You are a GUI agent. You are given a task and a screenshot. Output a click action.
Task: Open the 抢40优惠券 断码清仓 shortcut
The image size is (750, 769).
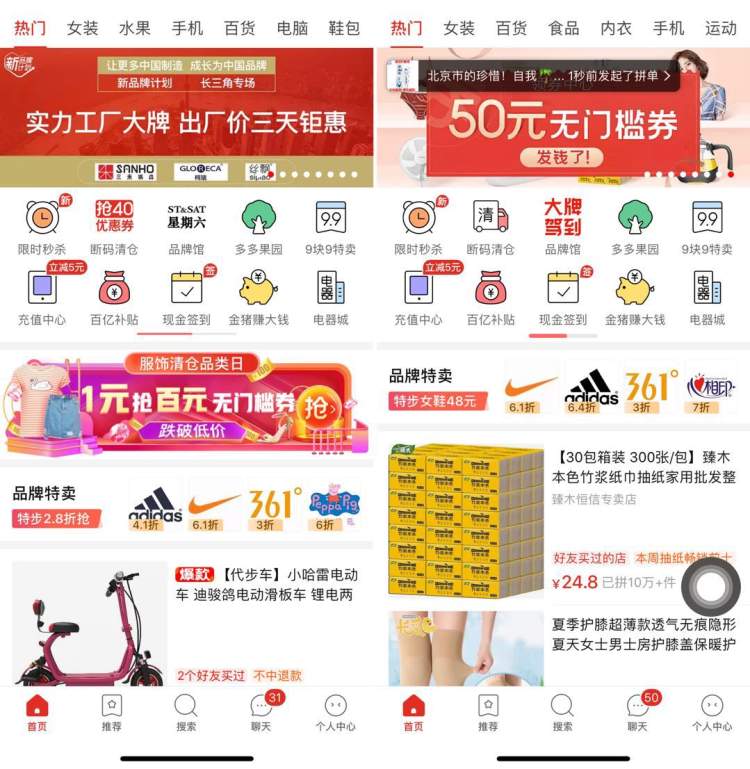(113, 227)
